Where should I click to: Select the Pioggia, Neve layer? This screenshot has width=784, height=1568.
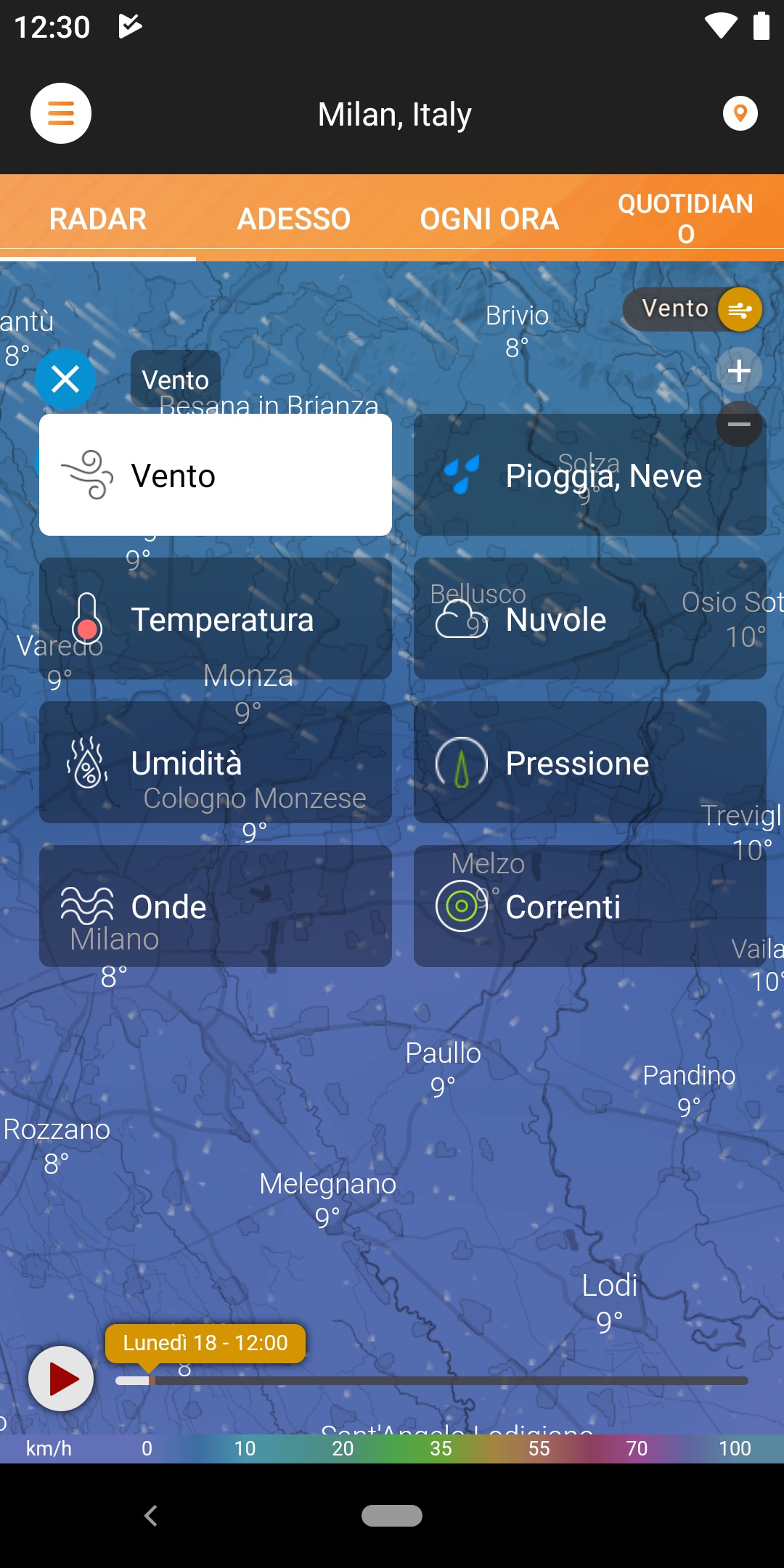click(x=590, y=475)
